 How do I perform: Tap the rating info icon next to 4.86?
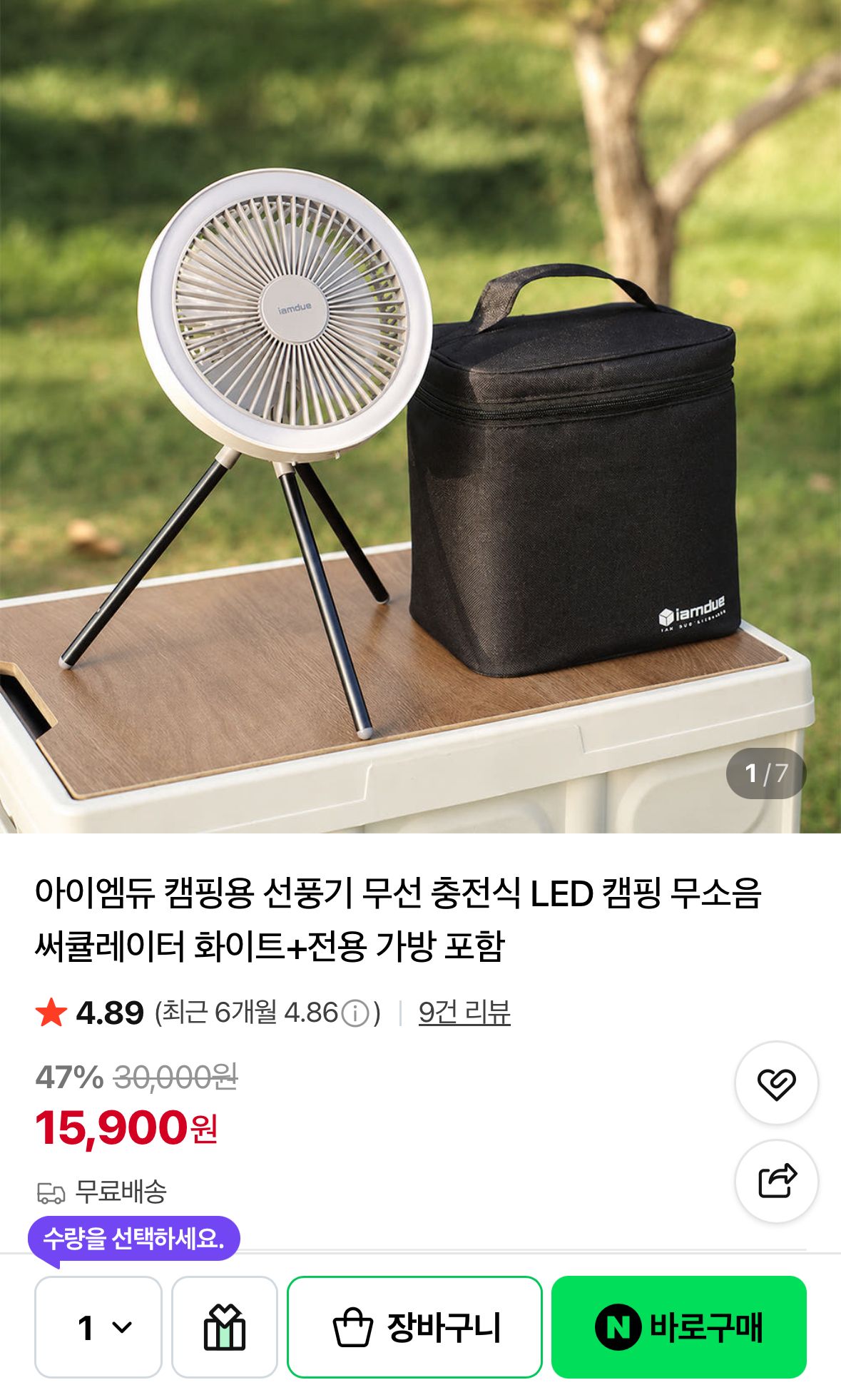(355, 1013)
